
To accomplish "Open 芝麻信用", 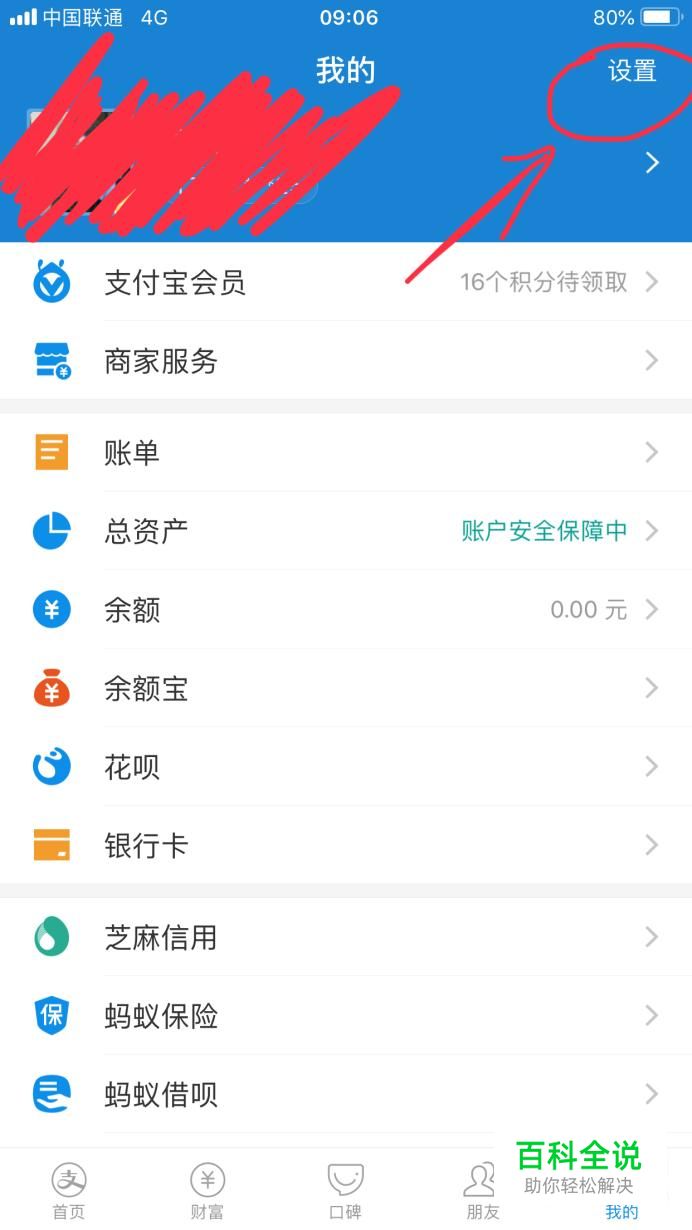I will click(x=346, y=937).
